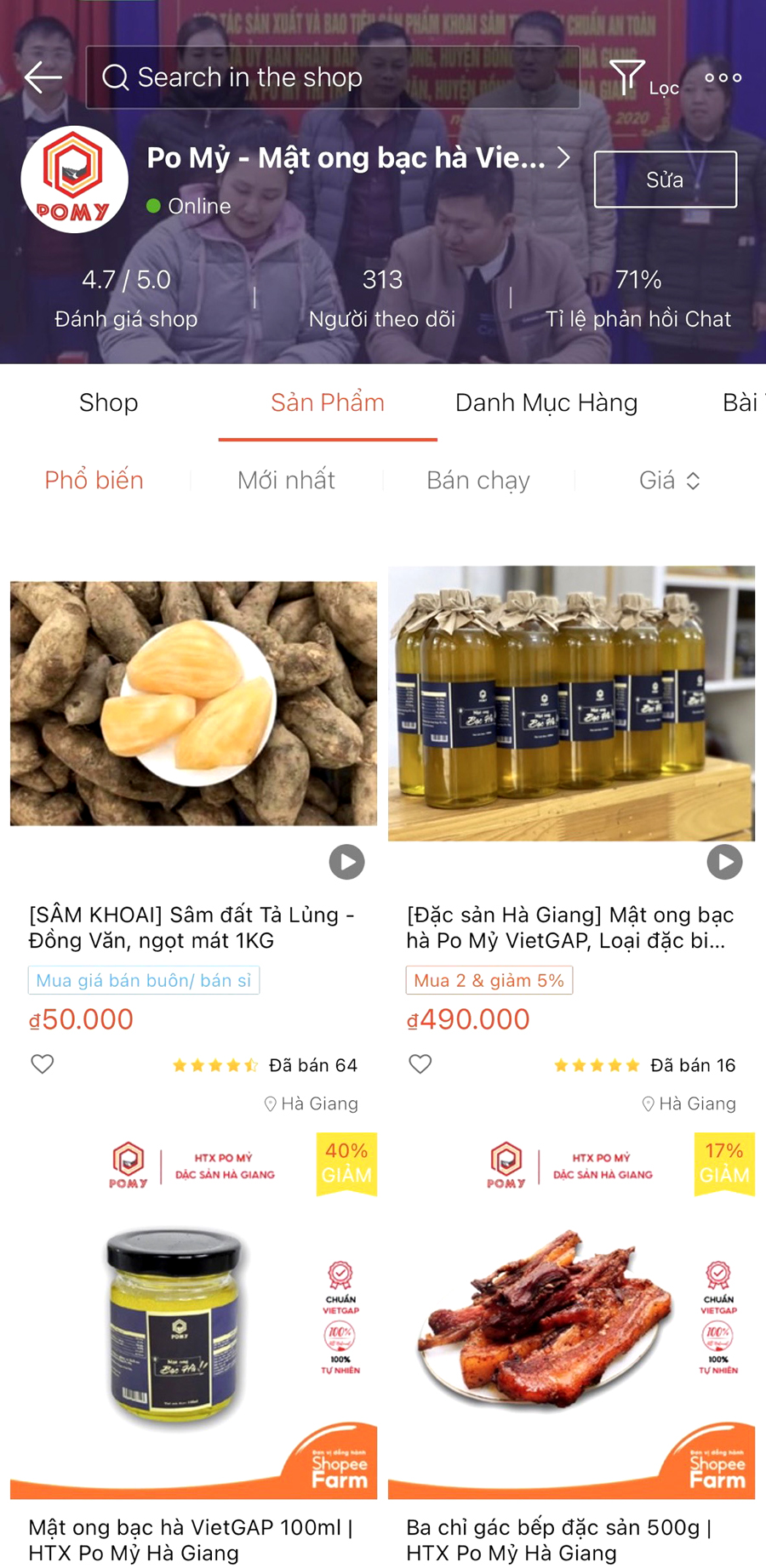Select the Phổ biến sort option
766x1568 pixels.
[94, 480]
